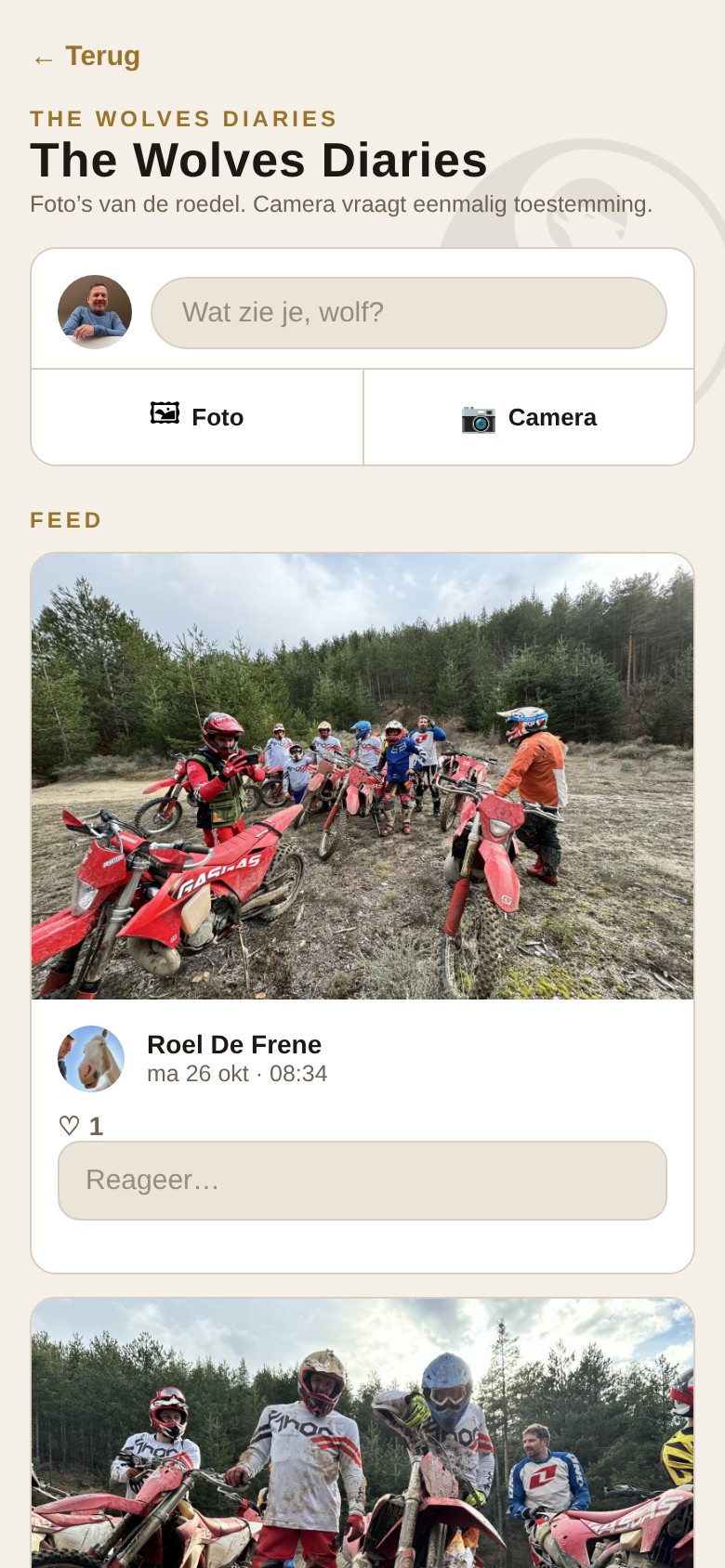Open the motorbike group photo post
The width and height of the screenshot is (725, 1568).
click(362, 777)
